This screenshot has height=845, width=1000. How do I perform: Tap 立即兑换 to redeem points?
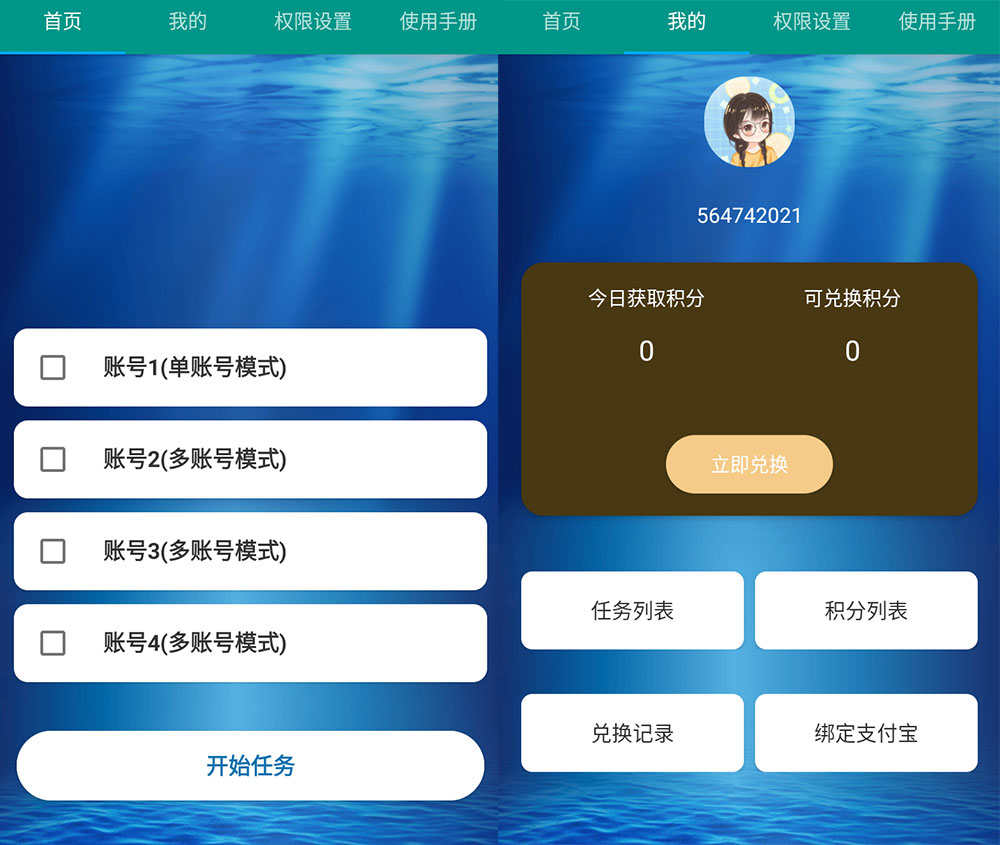(x=749, y=464)
